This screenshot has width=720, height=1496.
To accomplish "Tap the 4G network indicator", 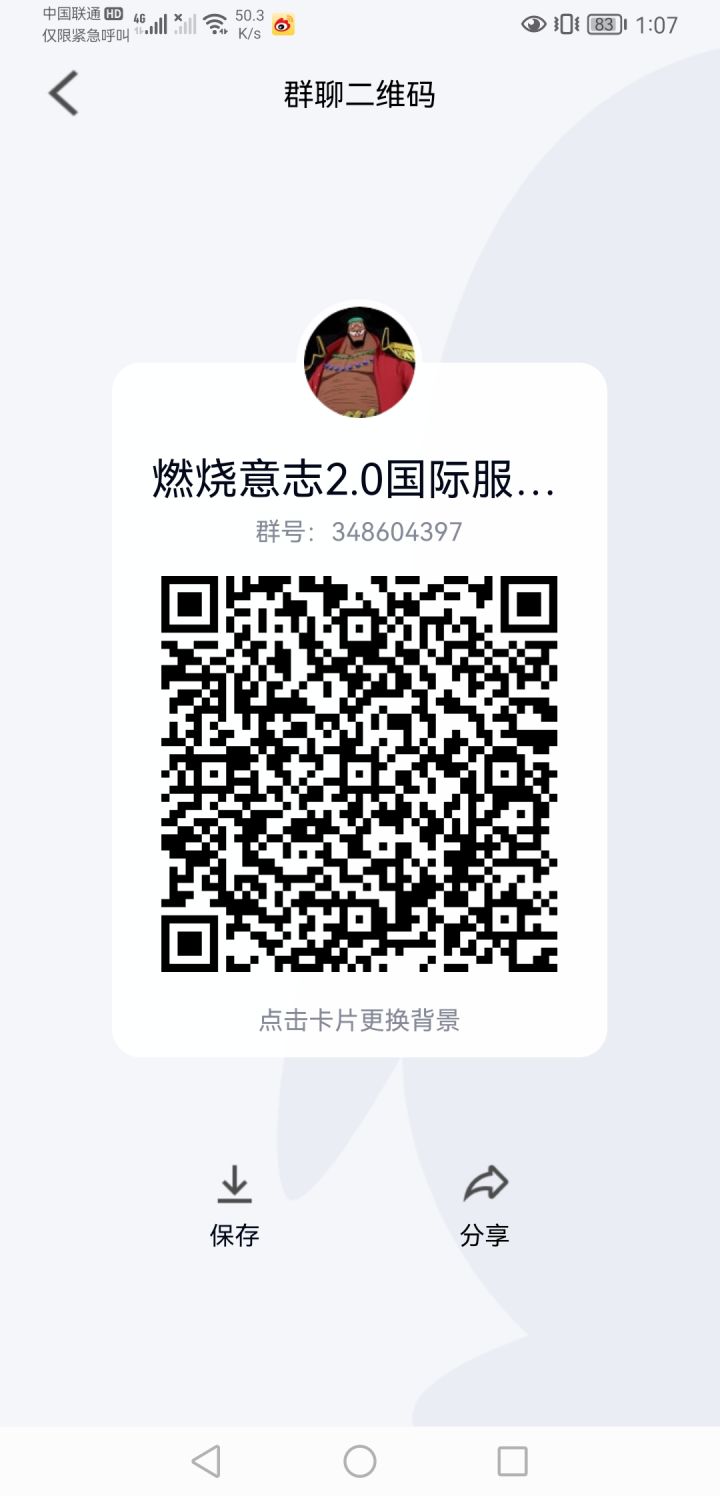I will coord(137,18).
